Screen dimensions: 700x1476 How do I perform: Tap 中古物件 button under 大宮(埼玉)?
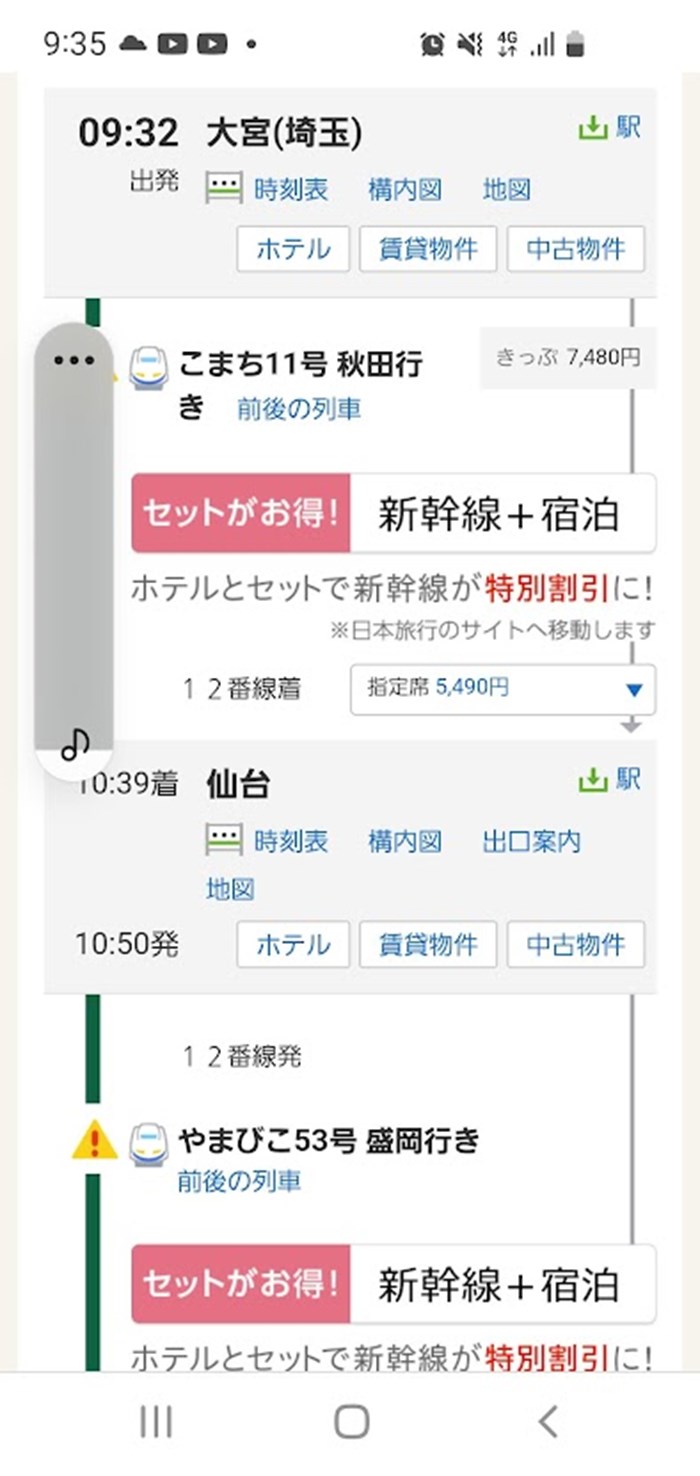click(x=576, y=249)
